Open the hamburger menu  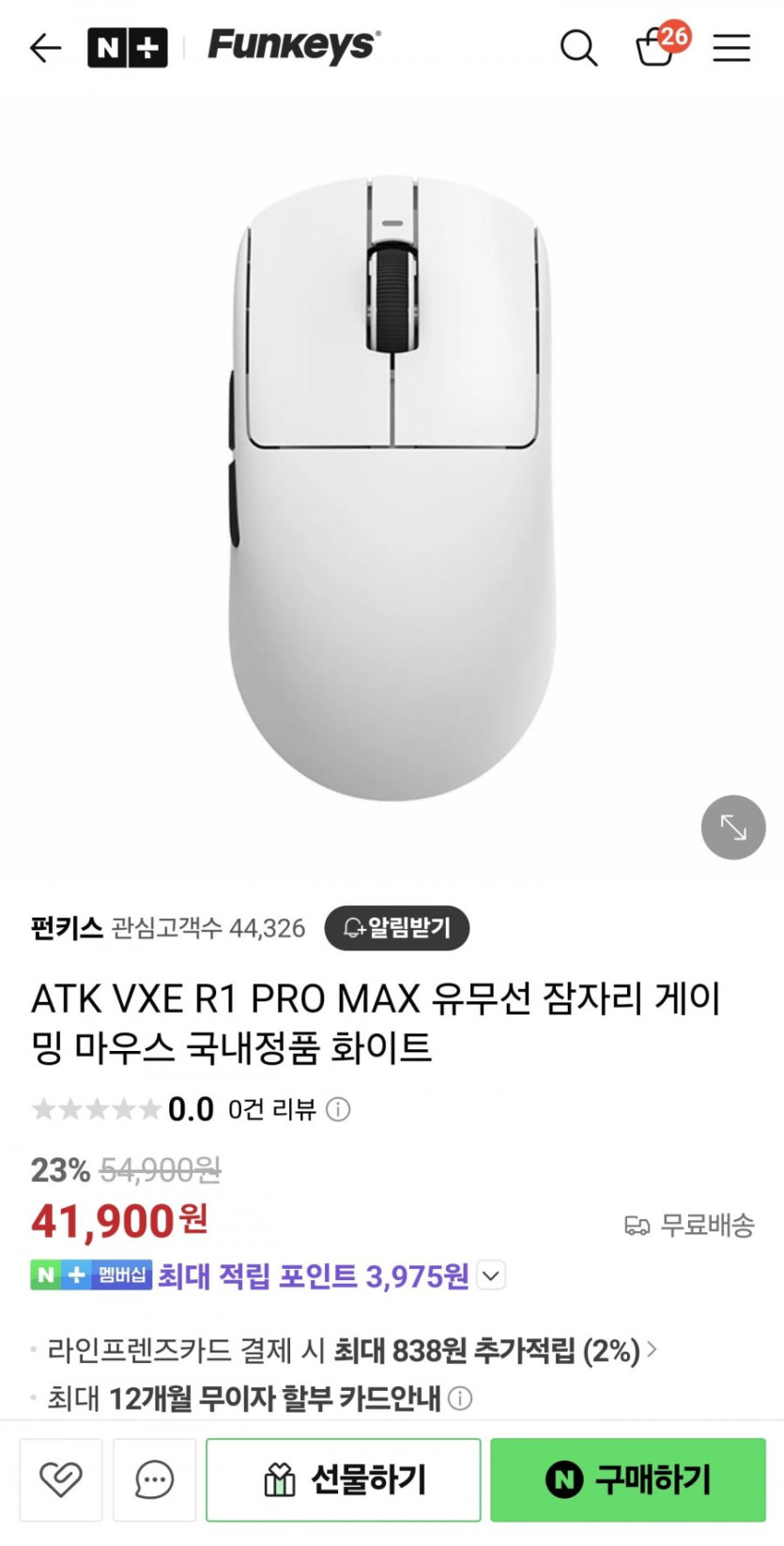[730, 47]
